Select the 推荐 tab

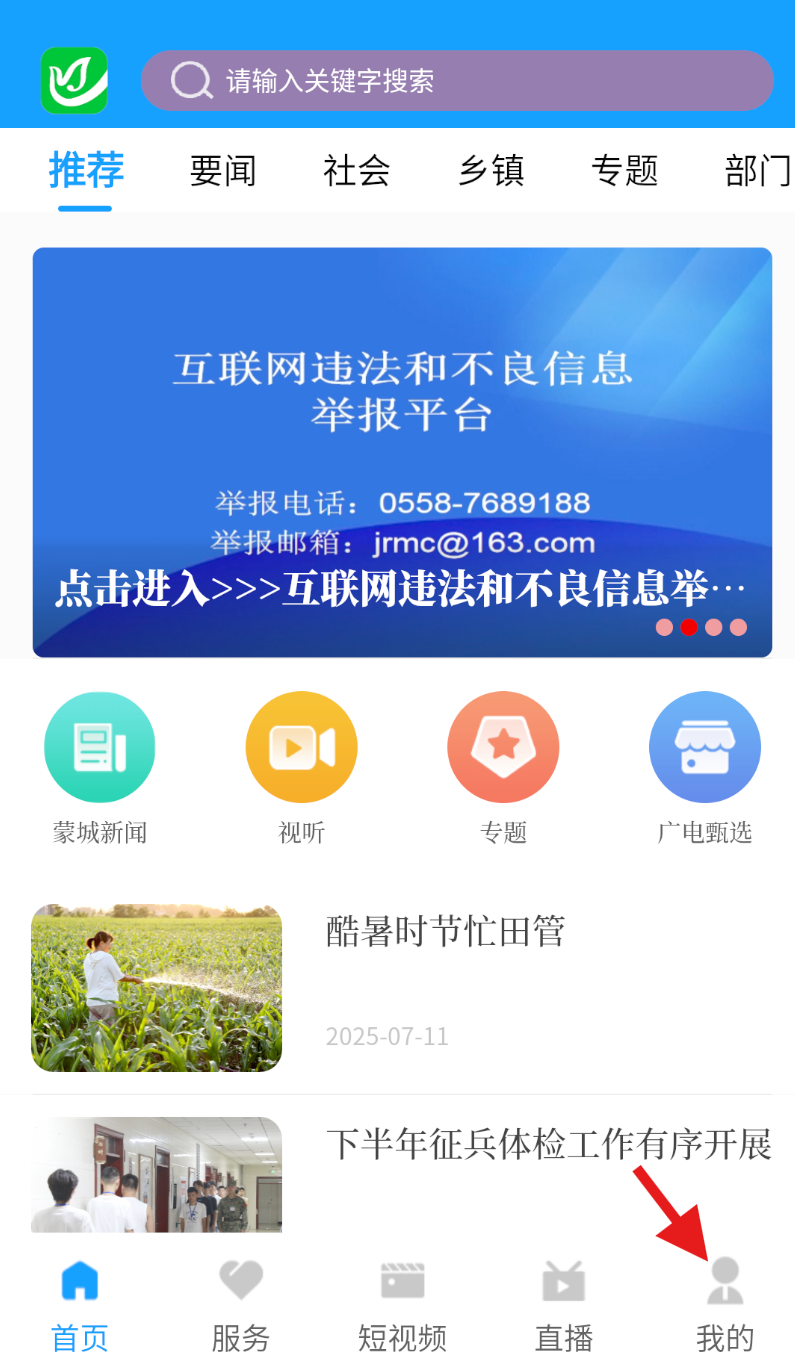(x=86, y=171)
